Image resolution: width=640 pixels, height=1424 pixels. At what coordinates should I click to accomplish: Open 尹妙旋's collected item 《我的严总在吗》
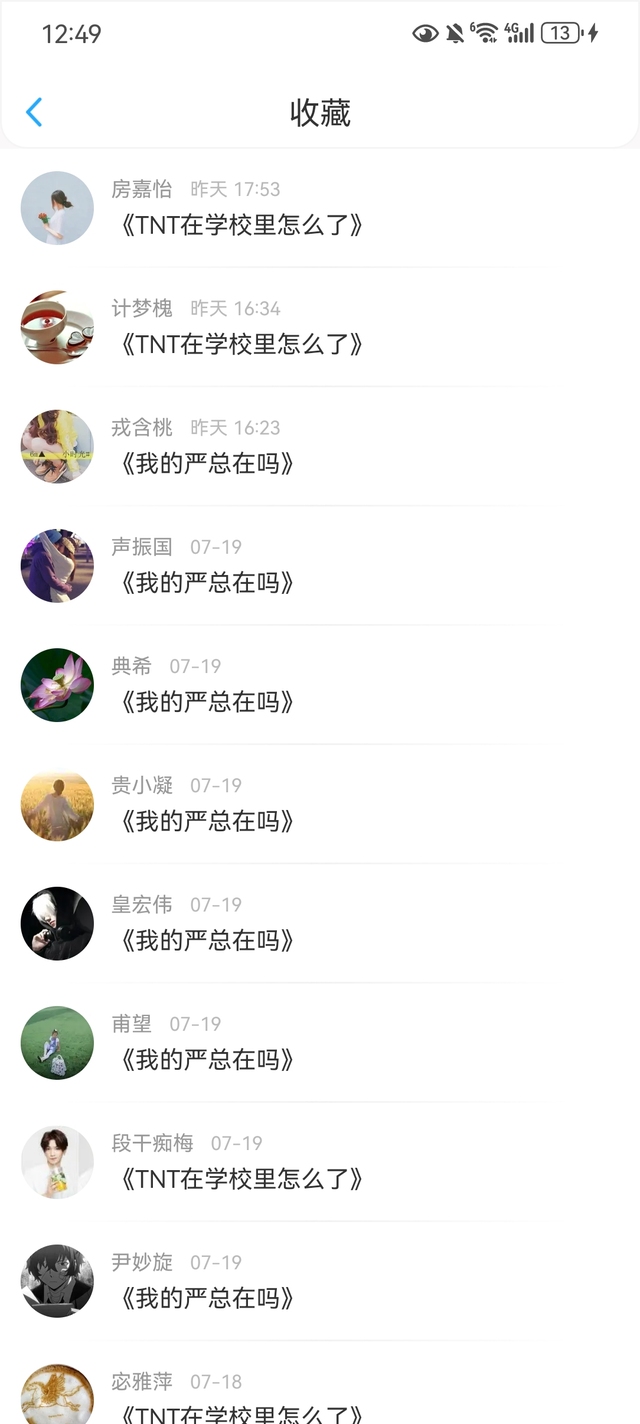pos(207,1298)
